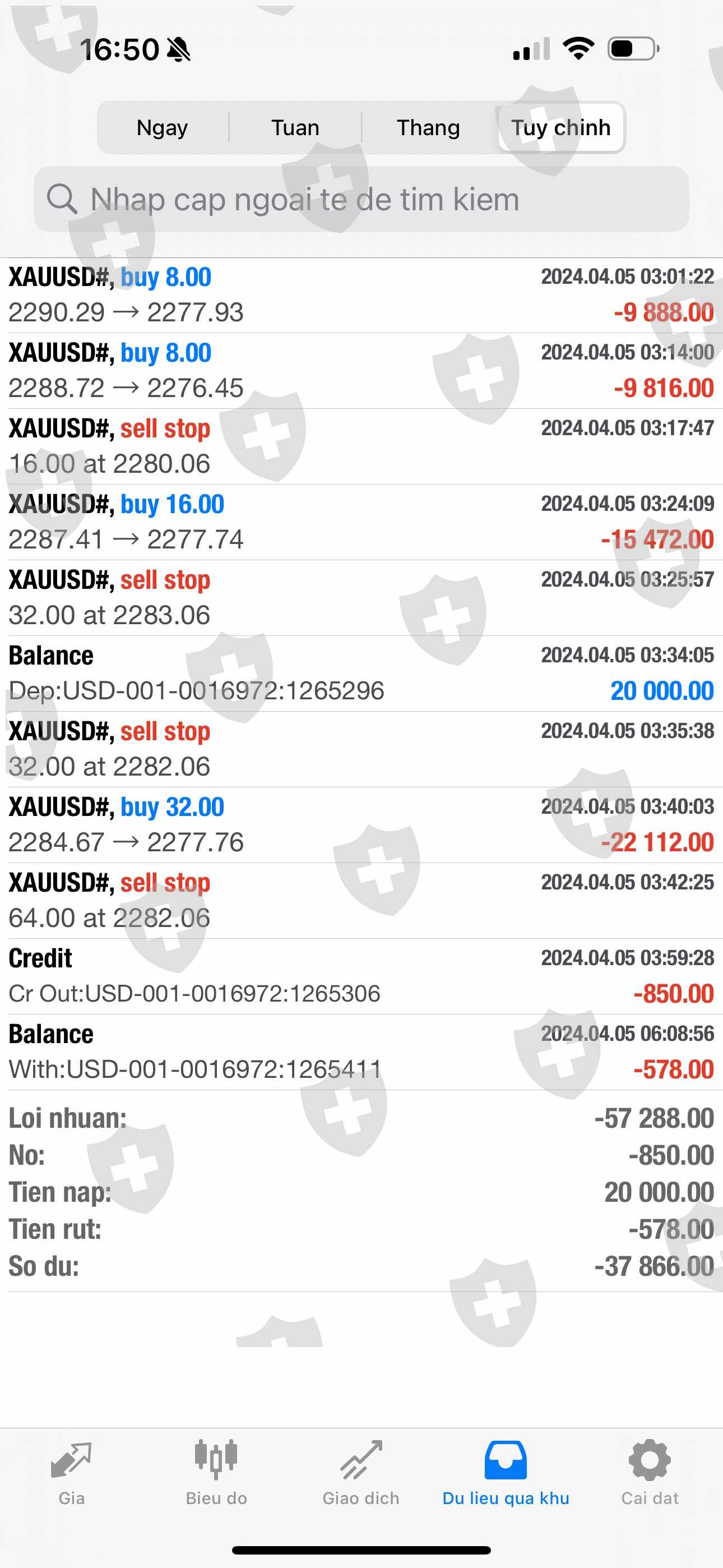Open Cai dat settings
The height and width of the screenshot is (1568, 723).
(x=650, y=1472)
